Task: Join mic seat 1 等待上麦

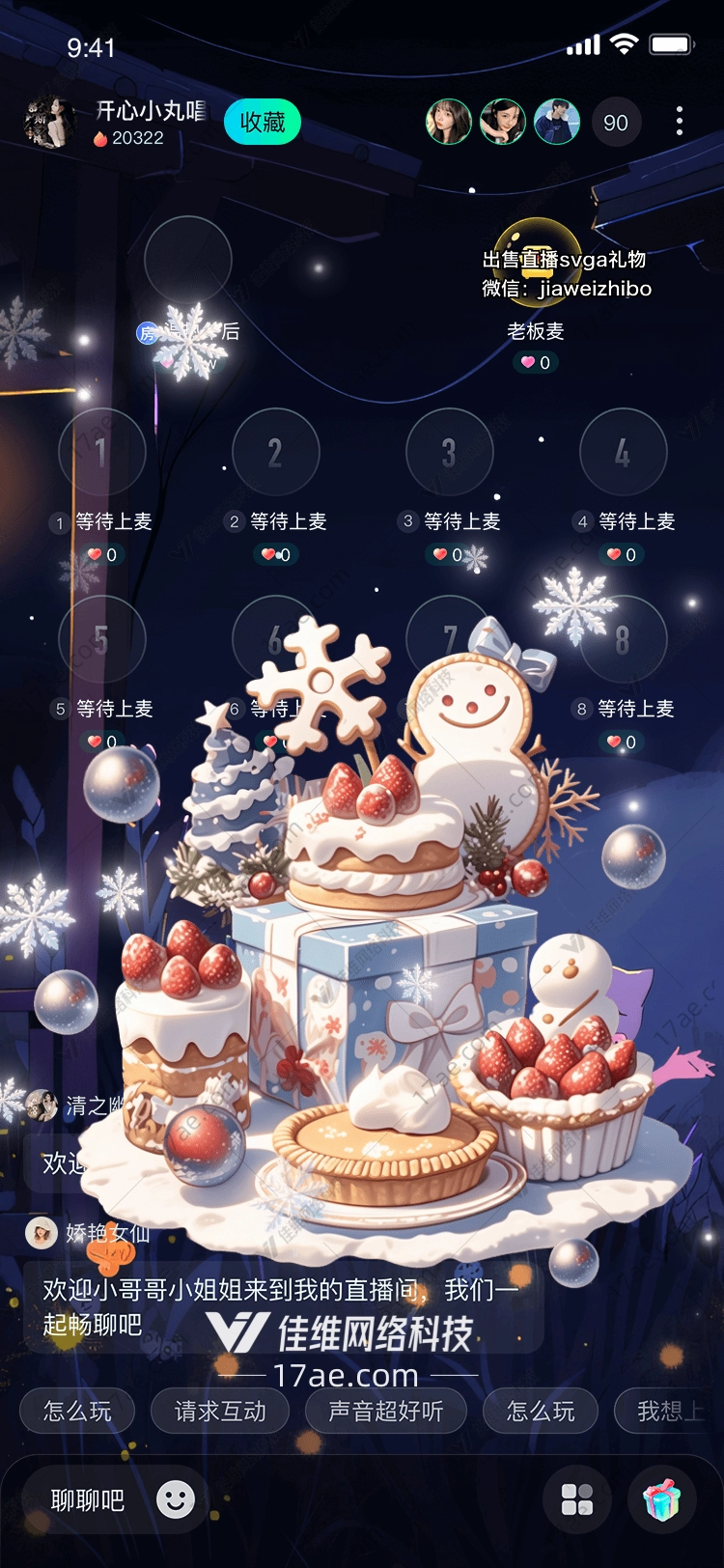Action: coord(102,452)
